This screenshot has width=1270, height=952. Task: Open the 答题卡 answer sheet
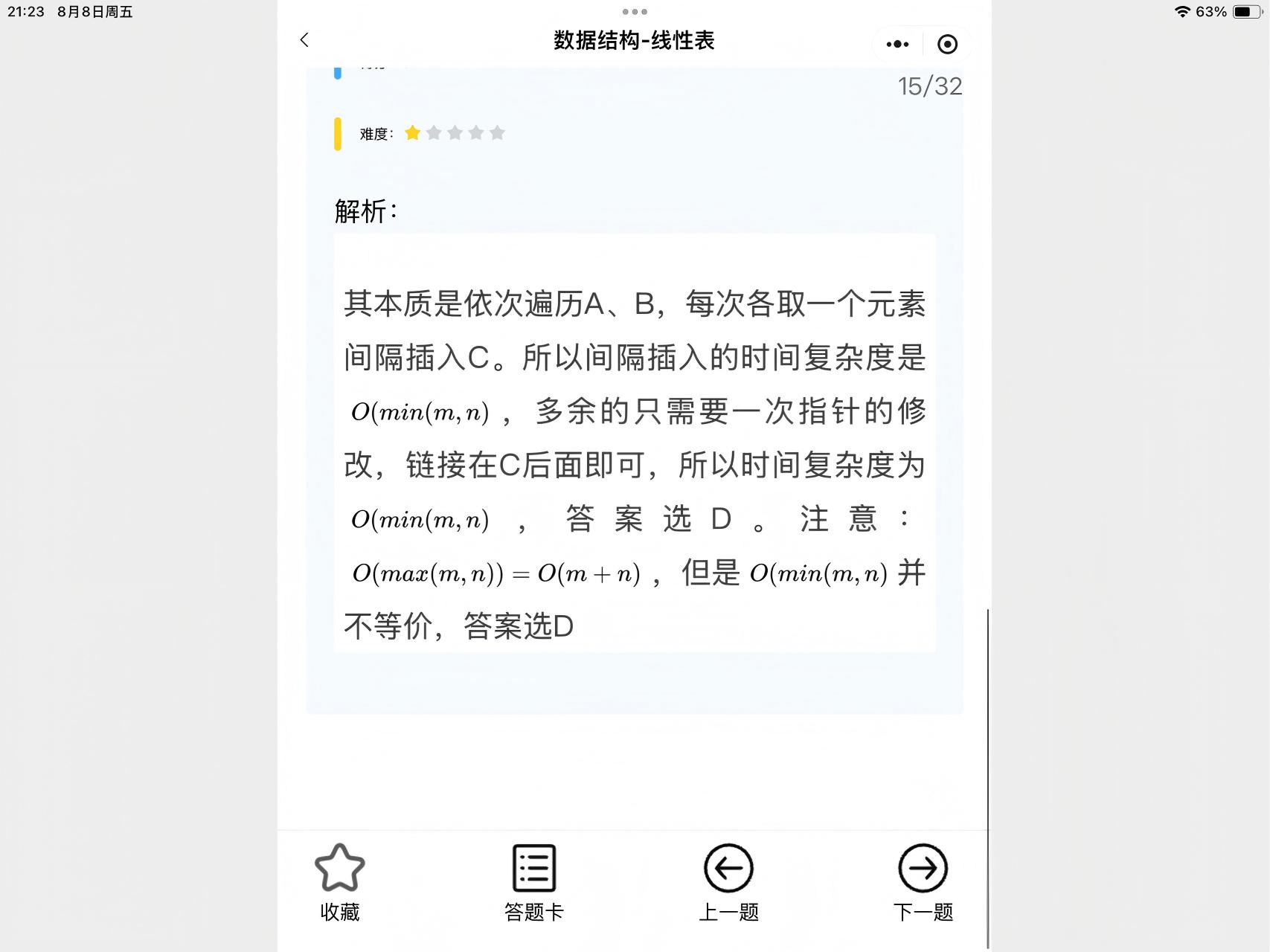click(x=534, y=881)
